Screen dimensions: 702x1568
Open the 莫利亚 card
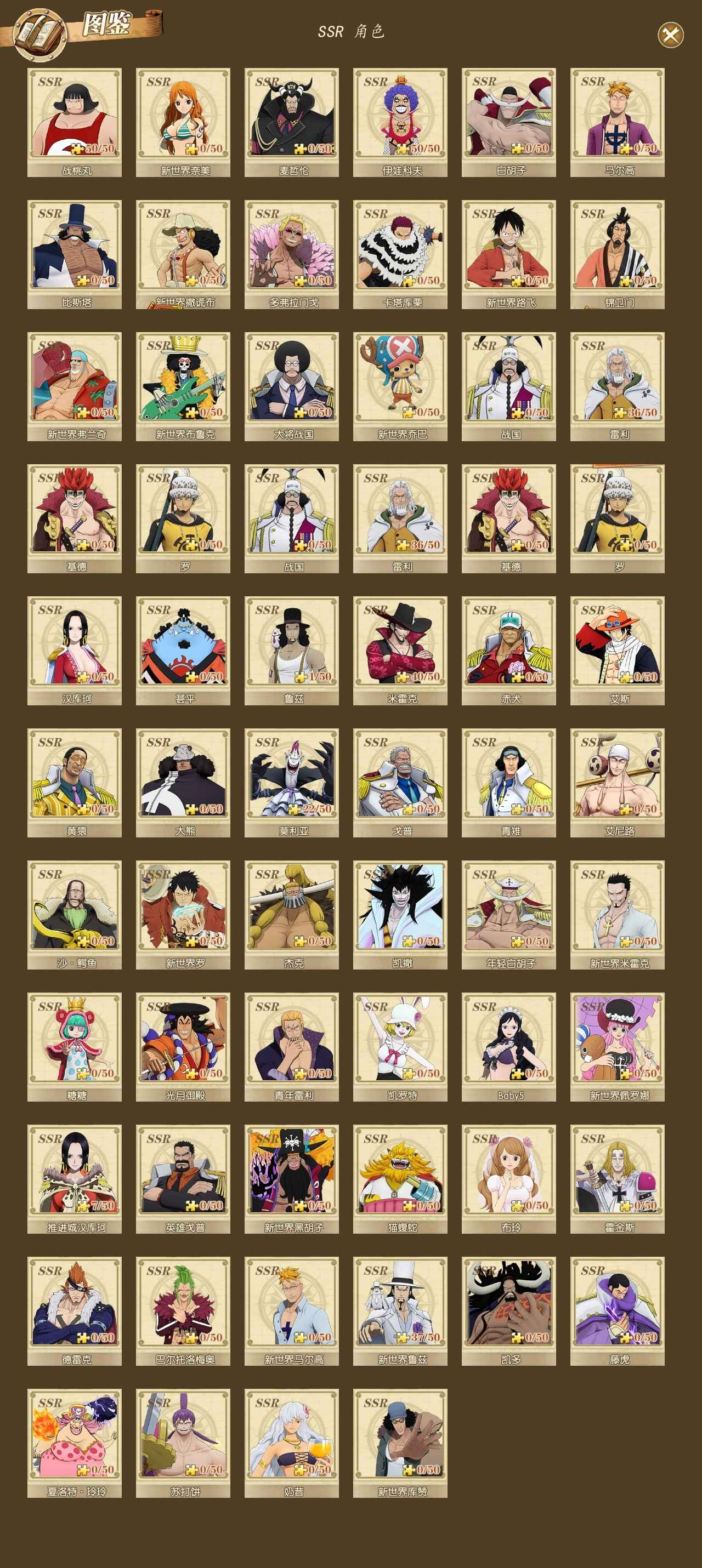coord(291,782)
